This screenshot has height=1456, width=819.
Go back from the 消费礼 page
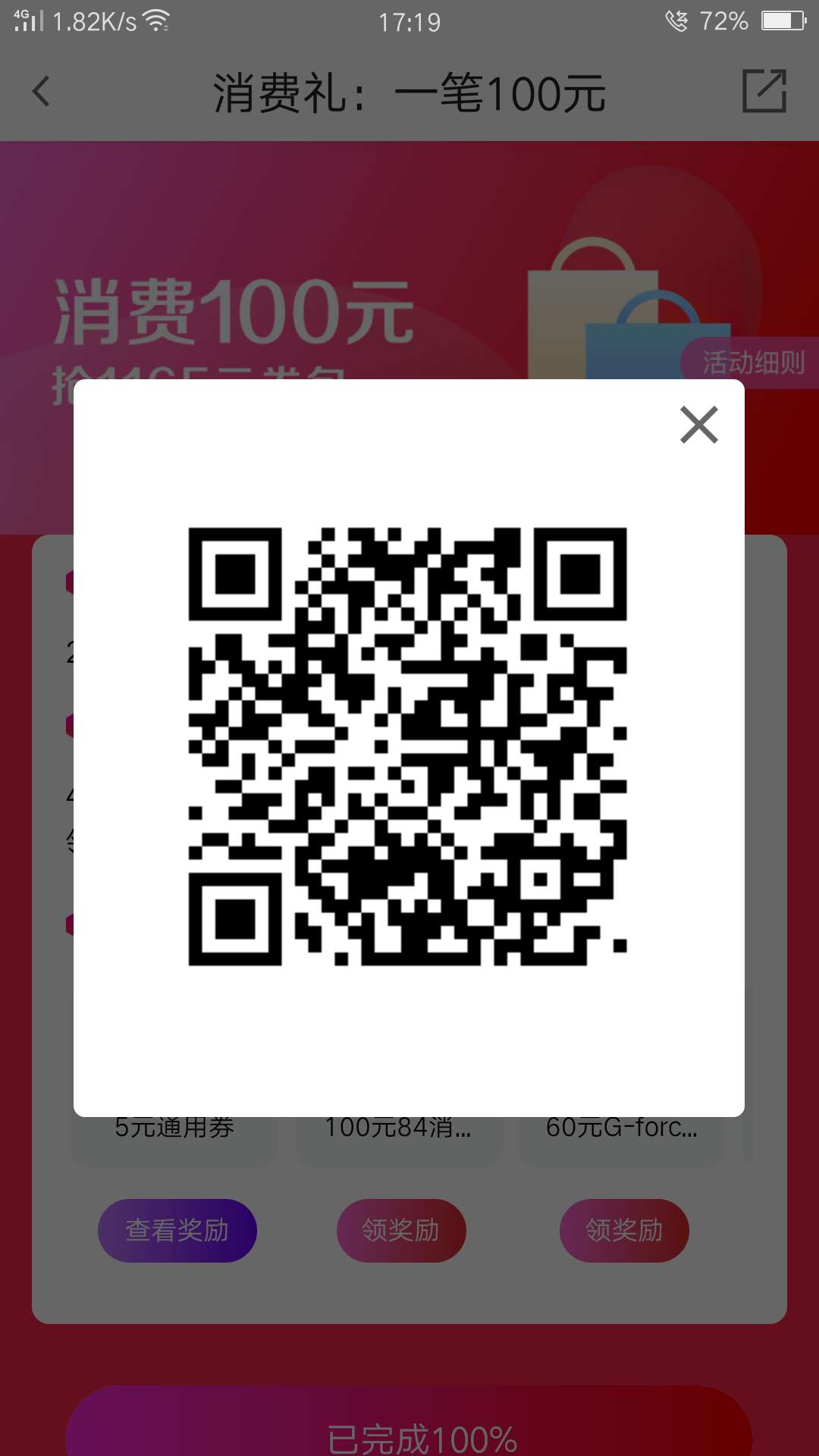(42, 93)
